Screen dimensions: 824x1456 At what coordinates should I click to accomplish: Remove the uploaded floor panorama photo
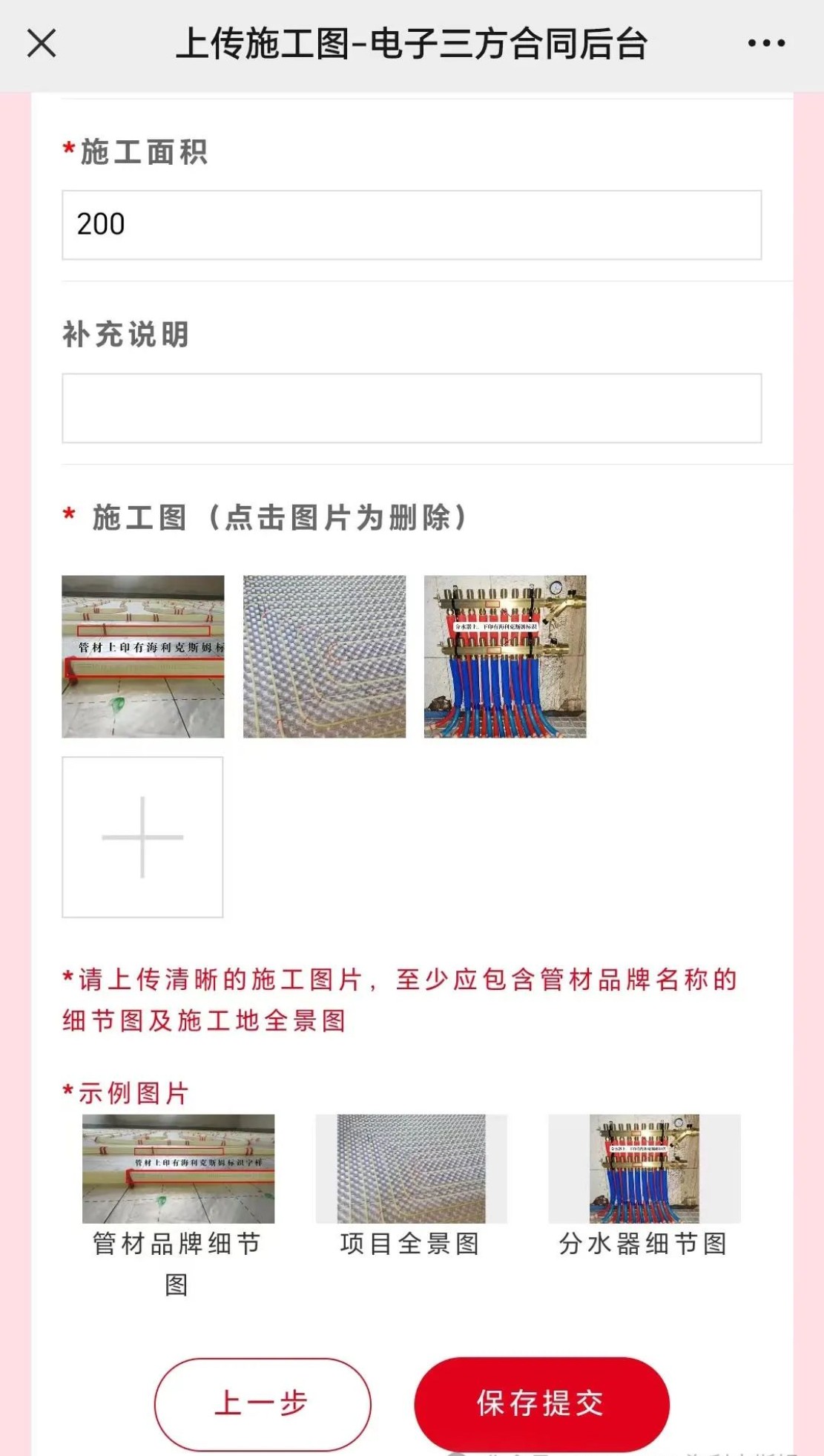(324, 657)
